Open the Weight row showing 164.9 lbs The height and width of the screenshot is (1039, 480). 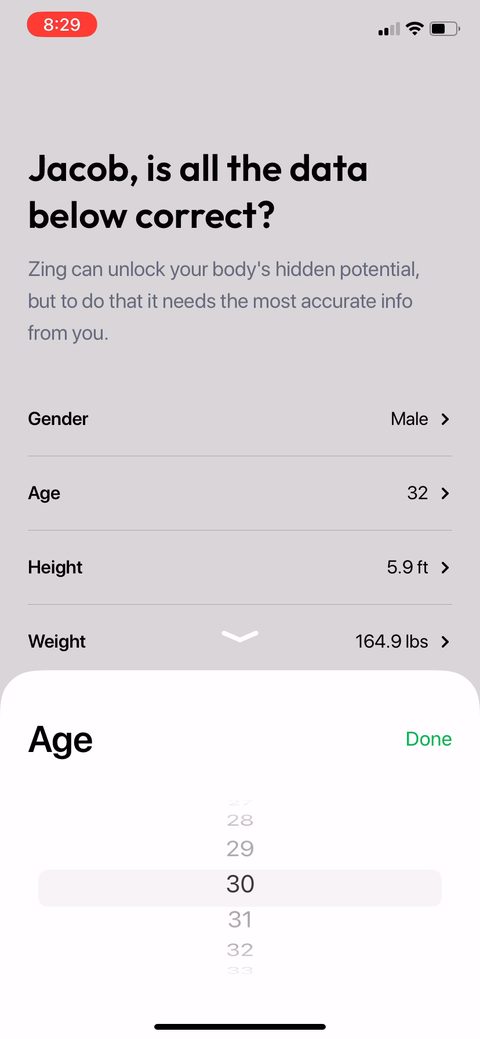pyautogui.click(x=240, y=641)
